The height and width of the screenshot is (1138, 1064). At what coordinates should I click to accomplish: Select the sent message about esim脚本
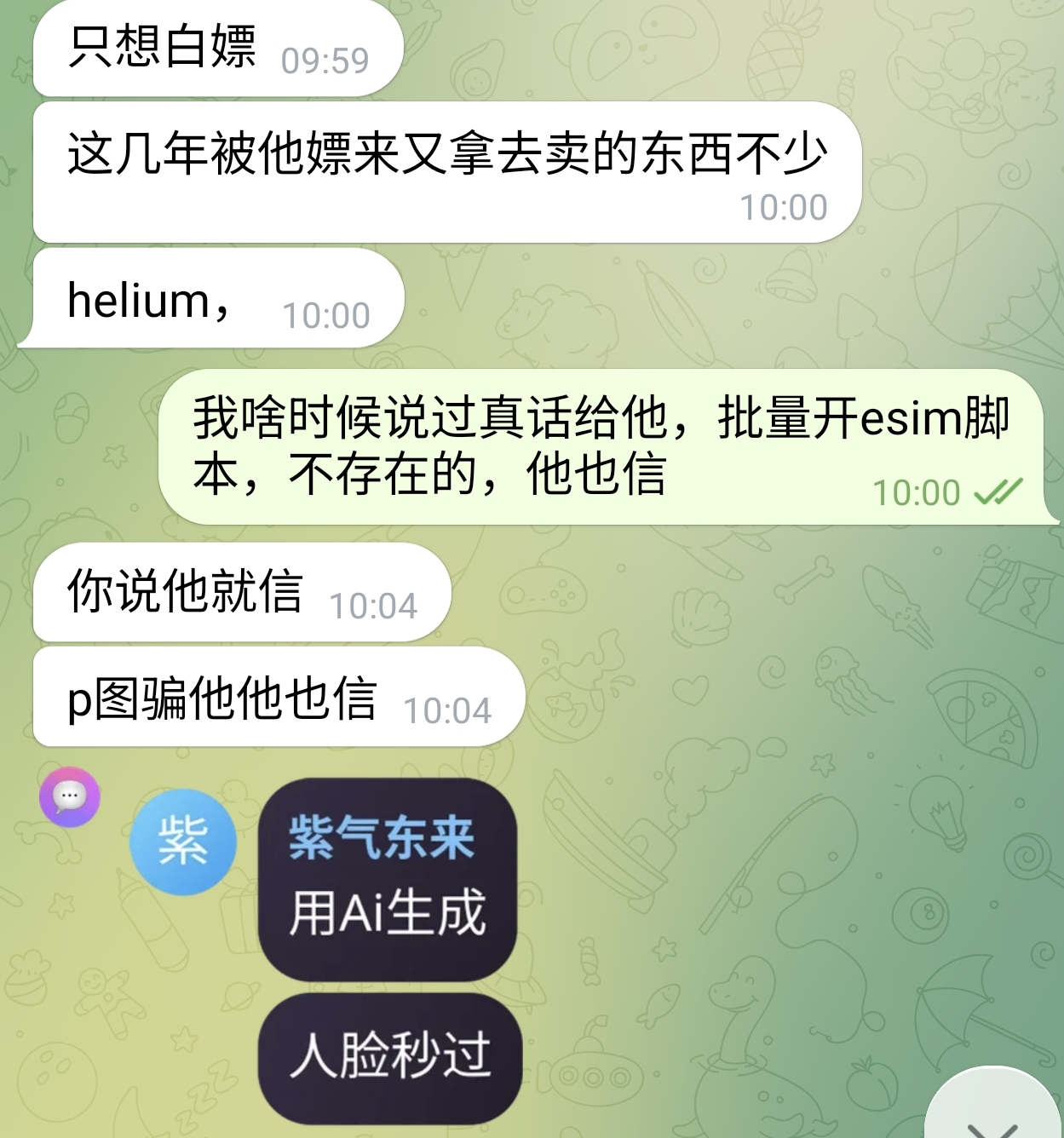(601, 446)
